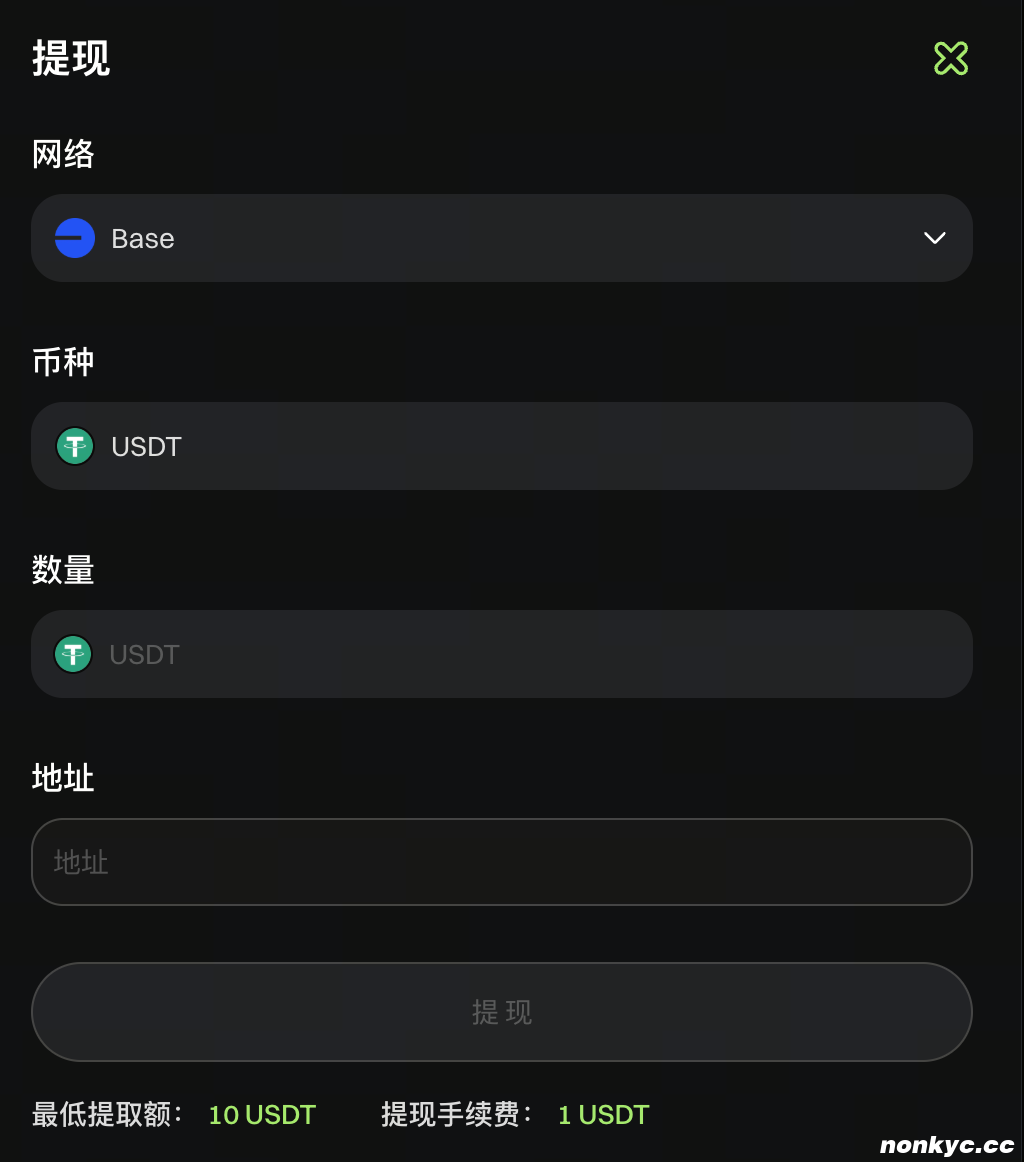
Task: Open the 网络 network dropdown
Action: coord(502,238)
